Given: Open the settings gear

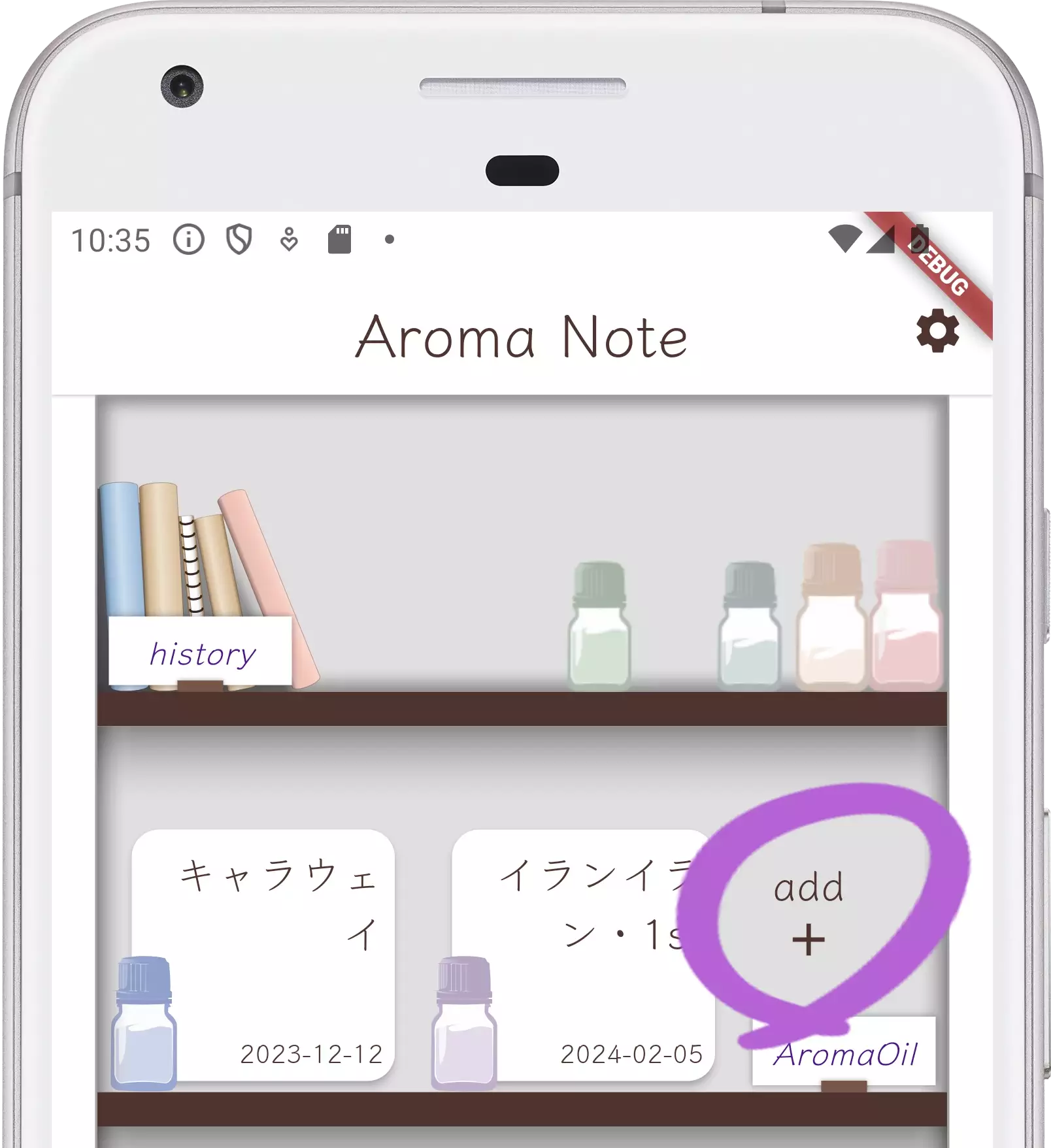Looking at the screenshot, I should point(937,331).
